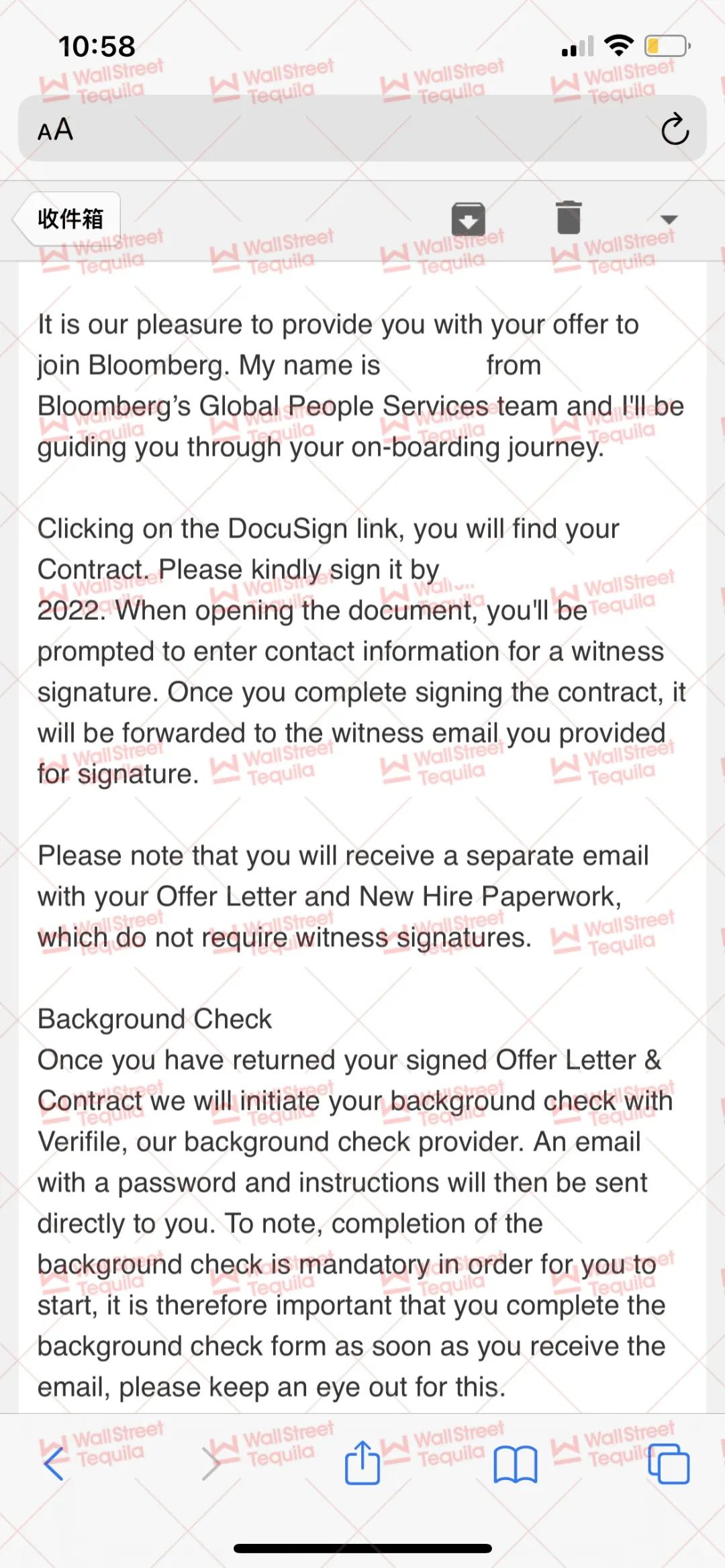Go back to the previous page
Screen dimensions: 725x1568
point(54,1463)
